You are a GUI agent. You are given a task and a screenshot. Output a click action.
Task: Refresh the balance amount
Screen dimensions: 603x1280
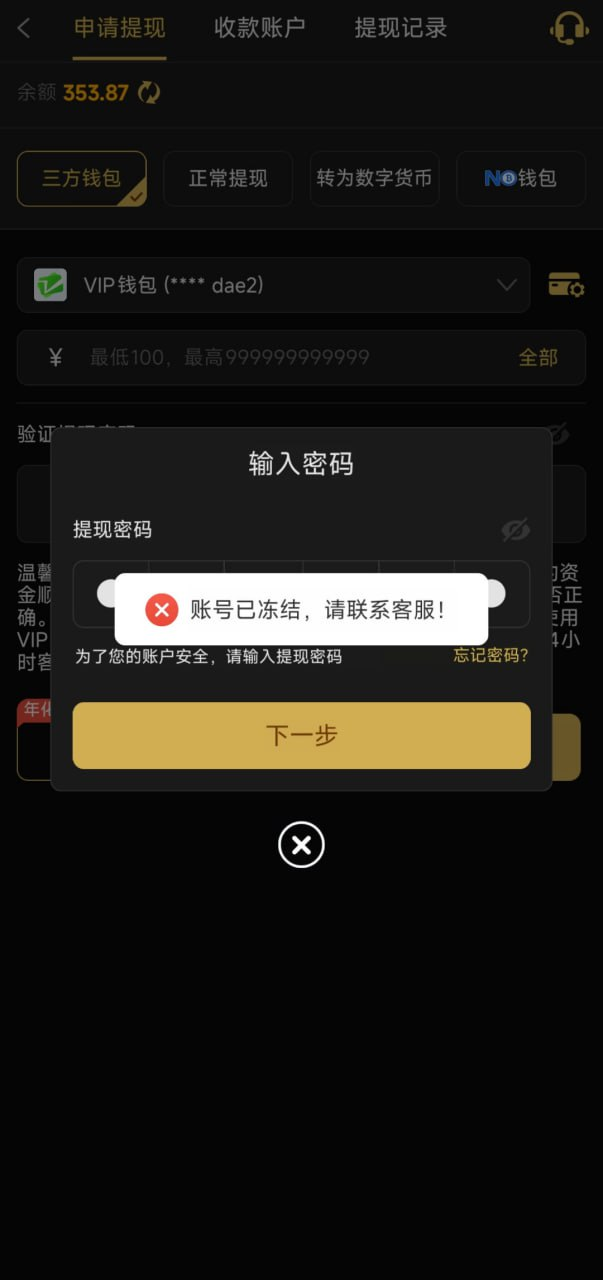149,93
